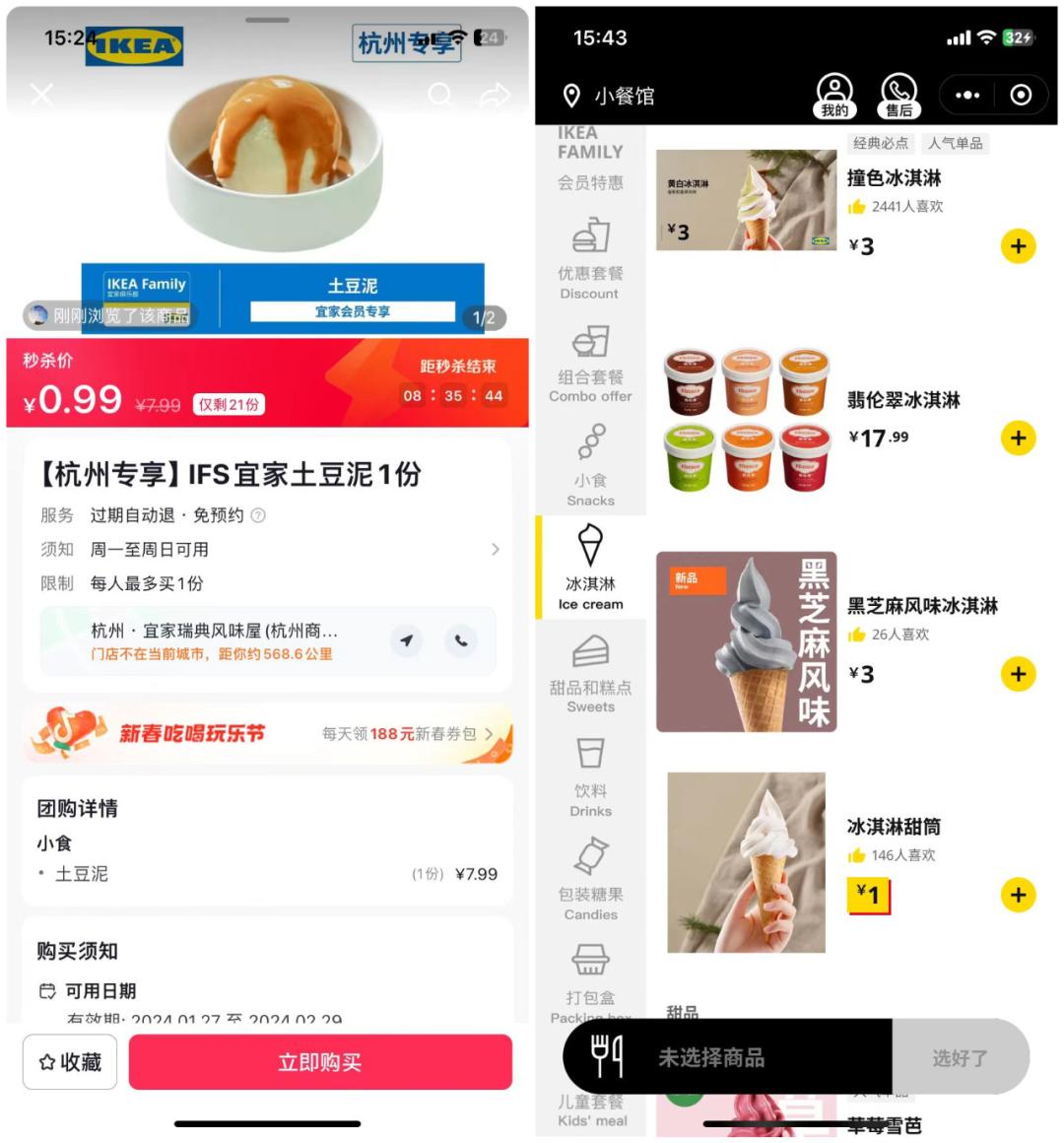Open 售后 after-sales service
The width and height of the screenshot is (1064, 1143).
(898, 96)
